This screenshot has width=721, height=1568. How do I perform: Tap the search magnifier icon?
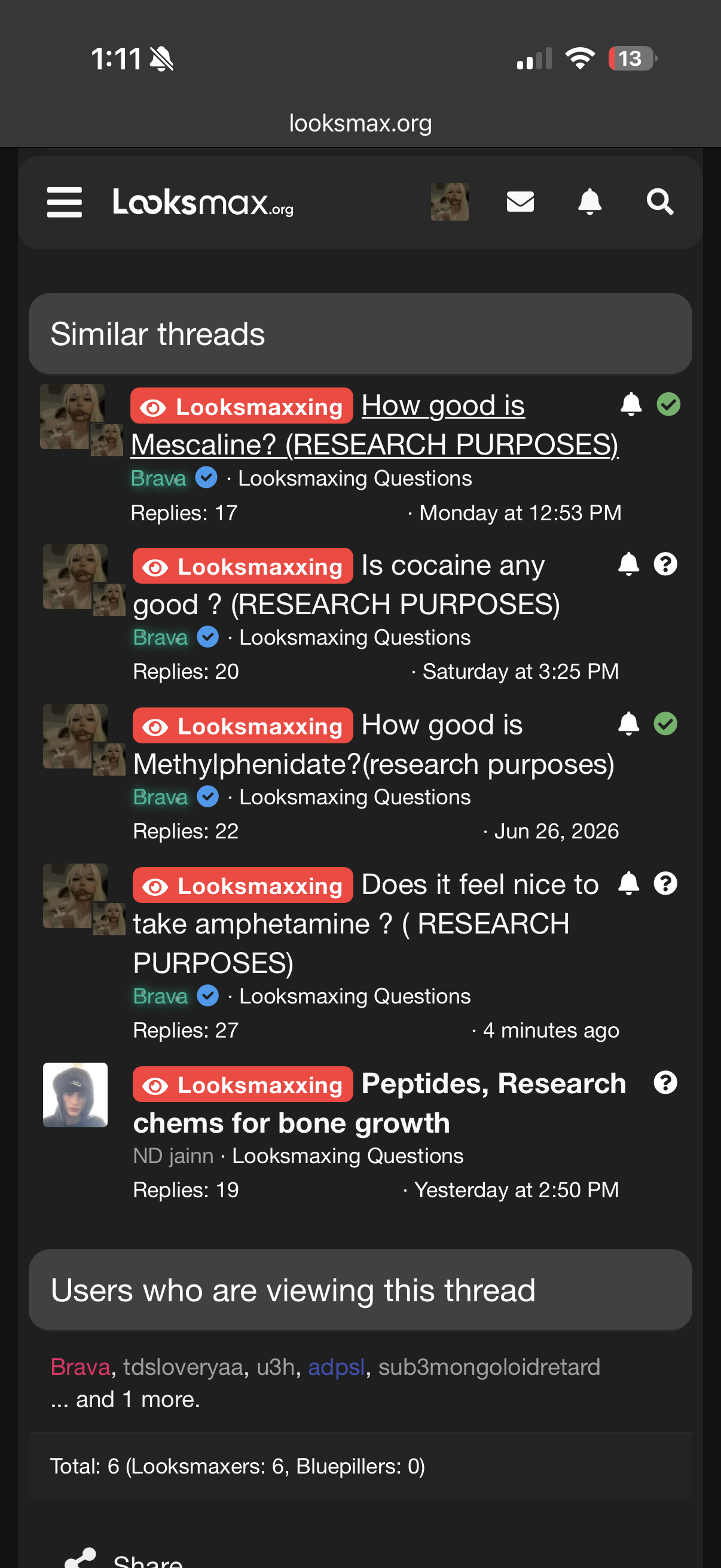tap(659, 202)
